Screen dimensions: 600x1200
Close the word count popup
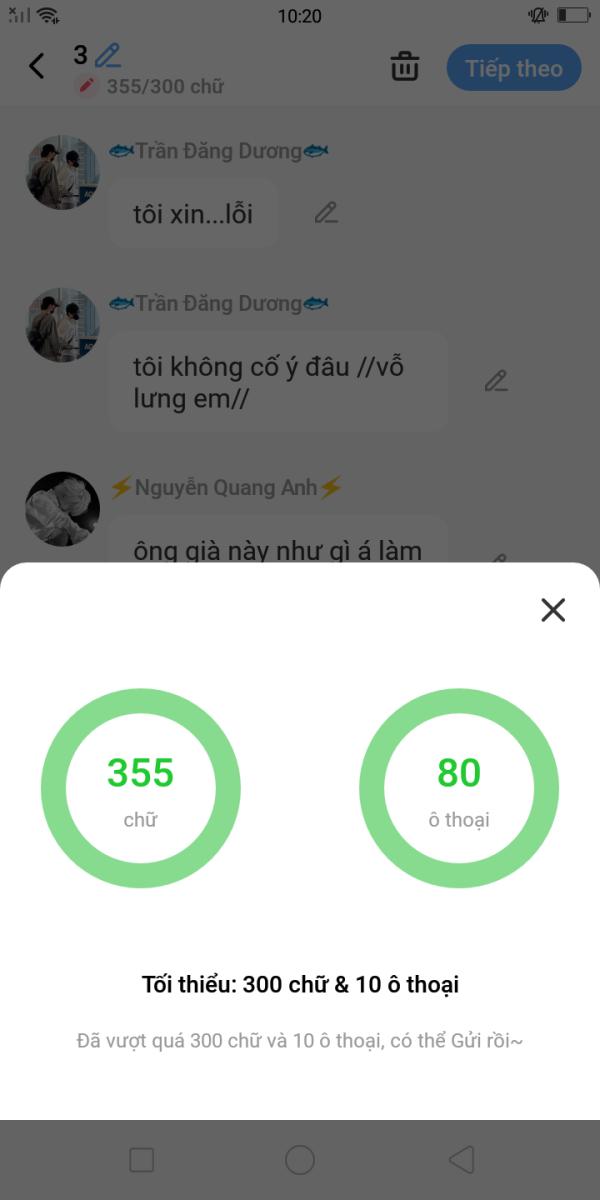[x=553, y=610]
